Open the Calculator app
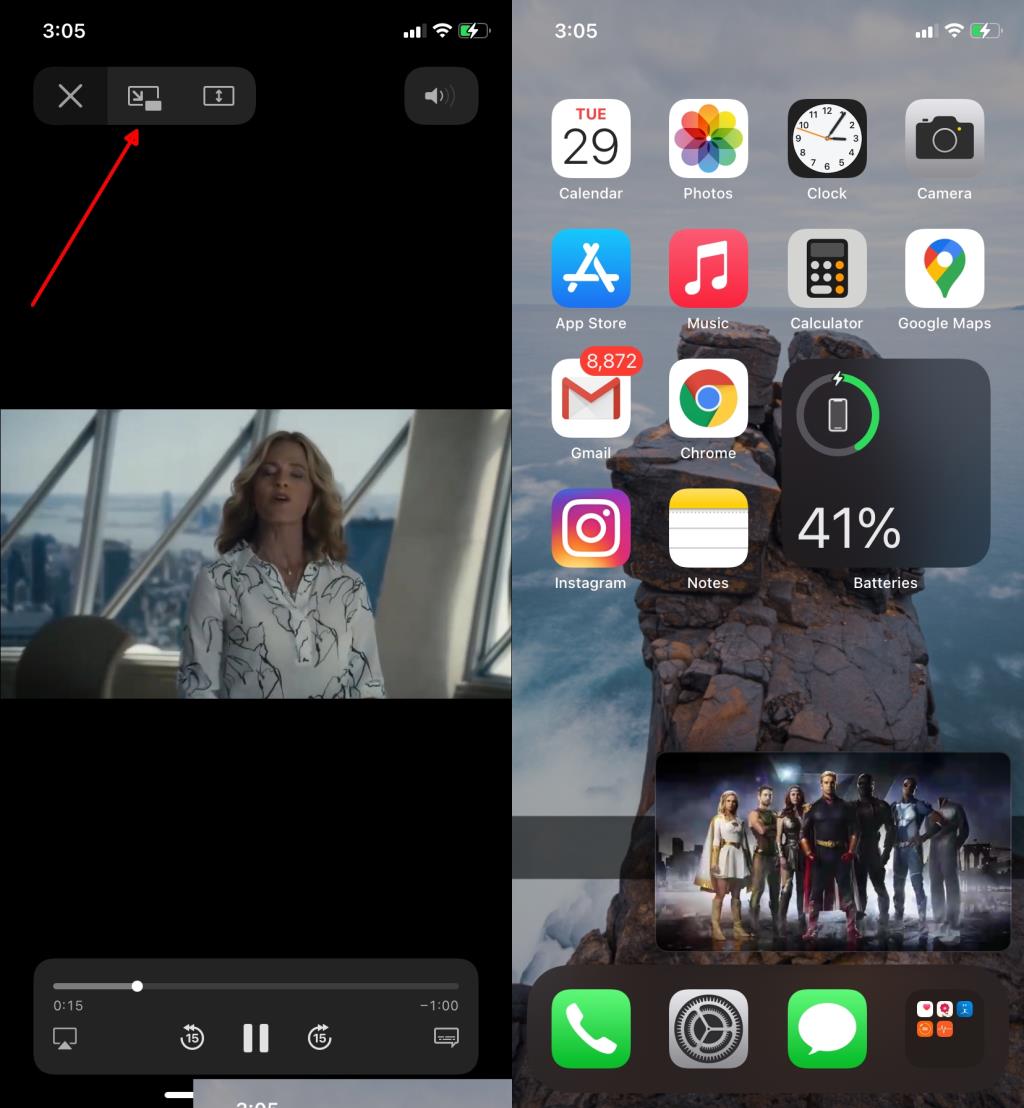This screenshot has height=1108, width=1024. [x=826, y=268]
